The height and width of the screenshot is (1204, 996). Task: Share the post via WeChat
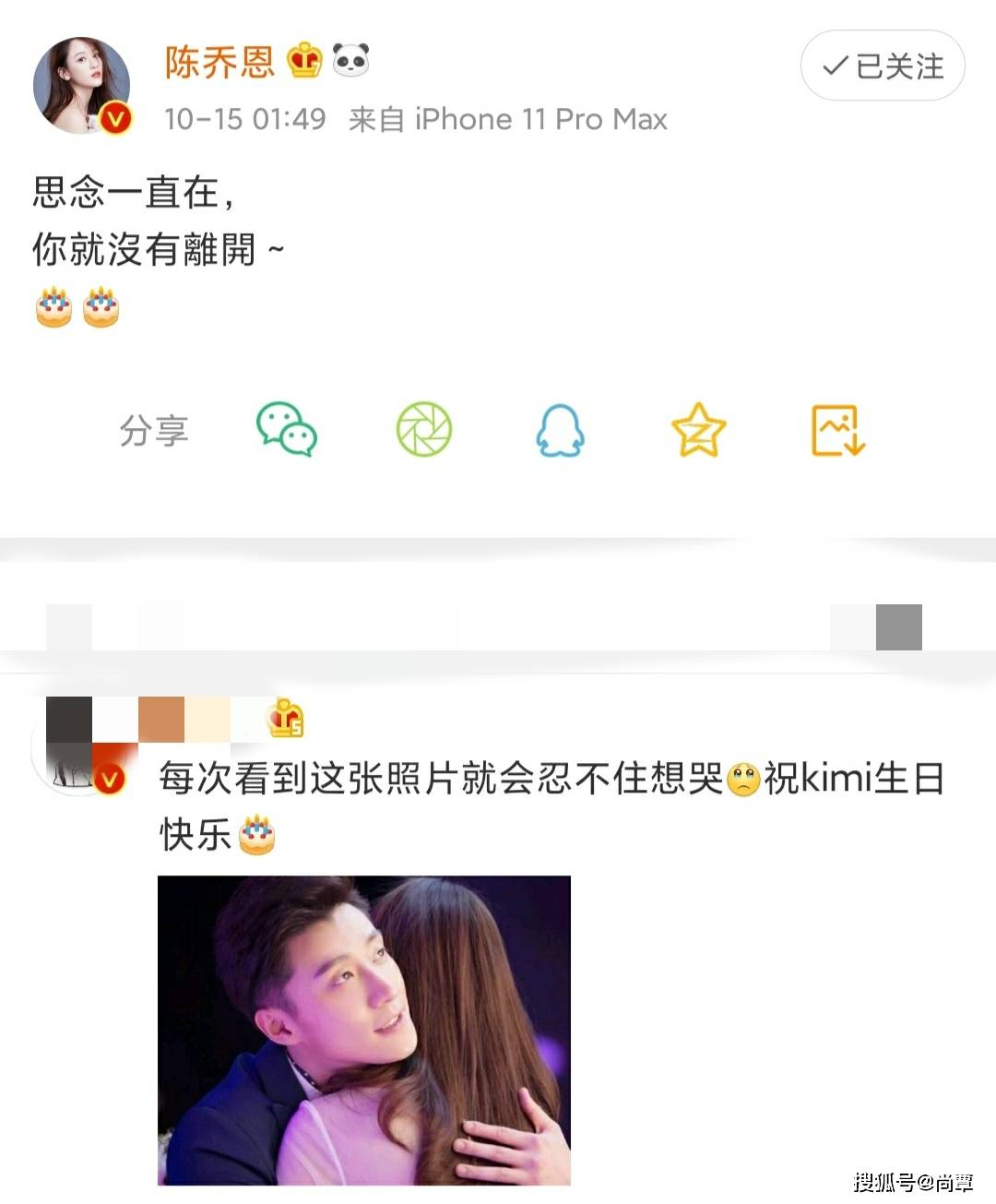(286, 429)
